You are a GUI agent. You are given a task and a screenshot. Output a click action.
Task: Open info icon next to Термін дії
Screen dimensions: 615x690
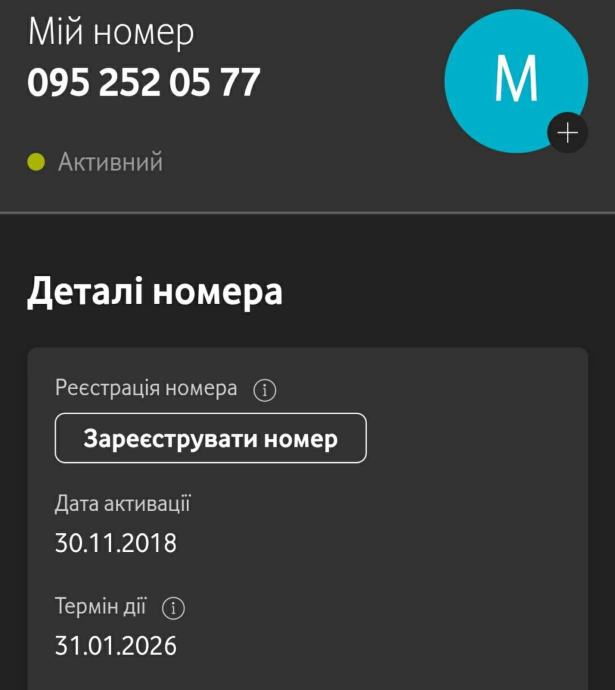pyautogui.click(x=174, y=608)
